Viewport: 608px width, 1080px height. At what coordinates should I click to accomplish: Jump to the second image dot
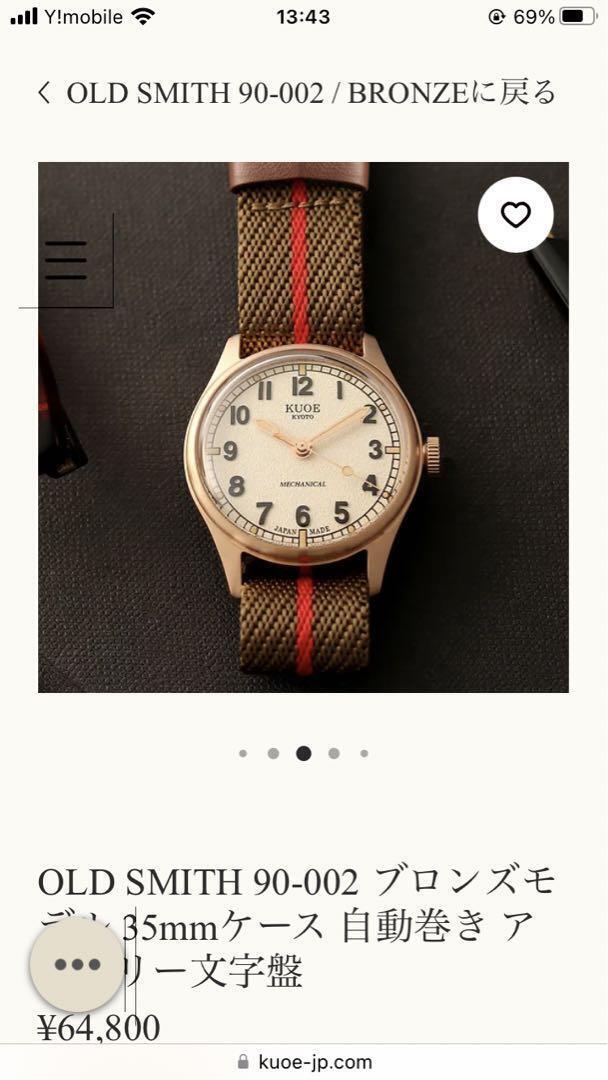pos(273,754)
